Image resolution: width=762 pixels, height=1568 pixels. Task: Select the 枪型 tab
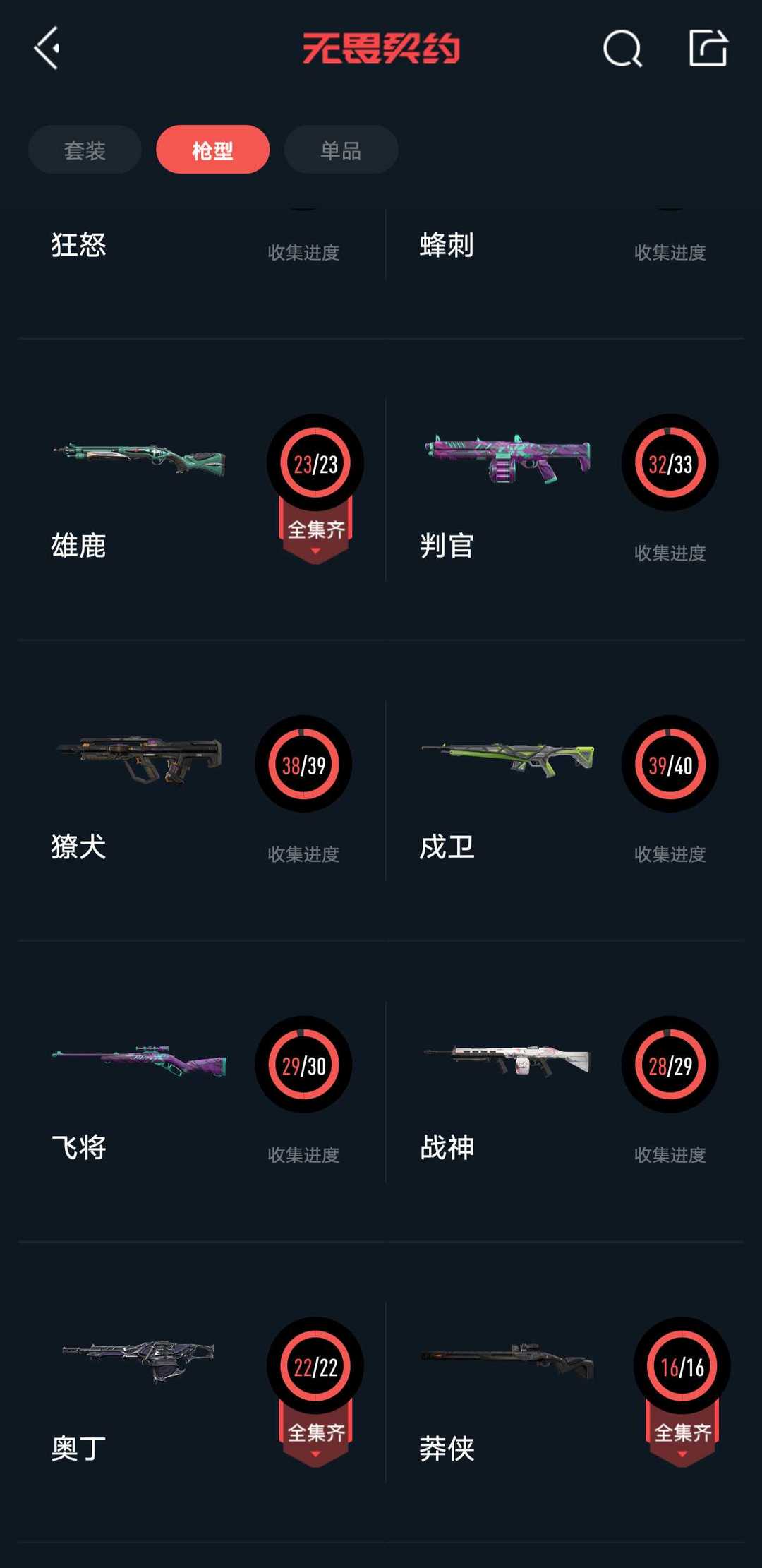(212, 150)
